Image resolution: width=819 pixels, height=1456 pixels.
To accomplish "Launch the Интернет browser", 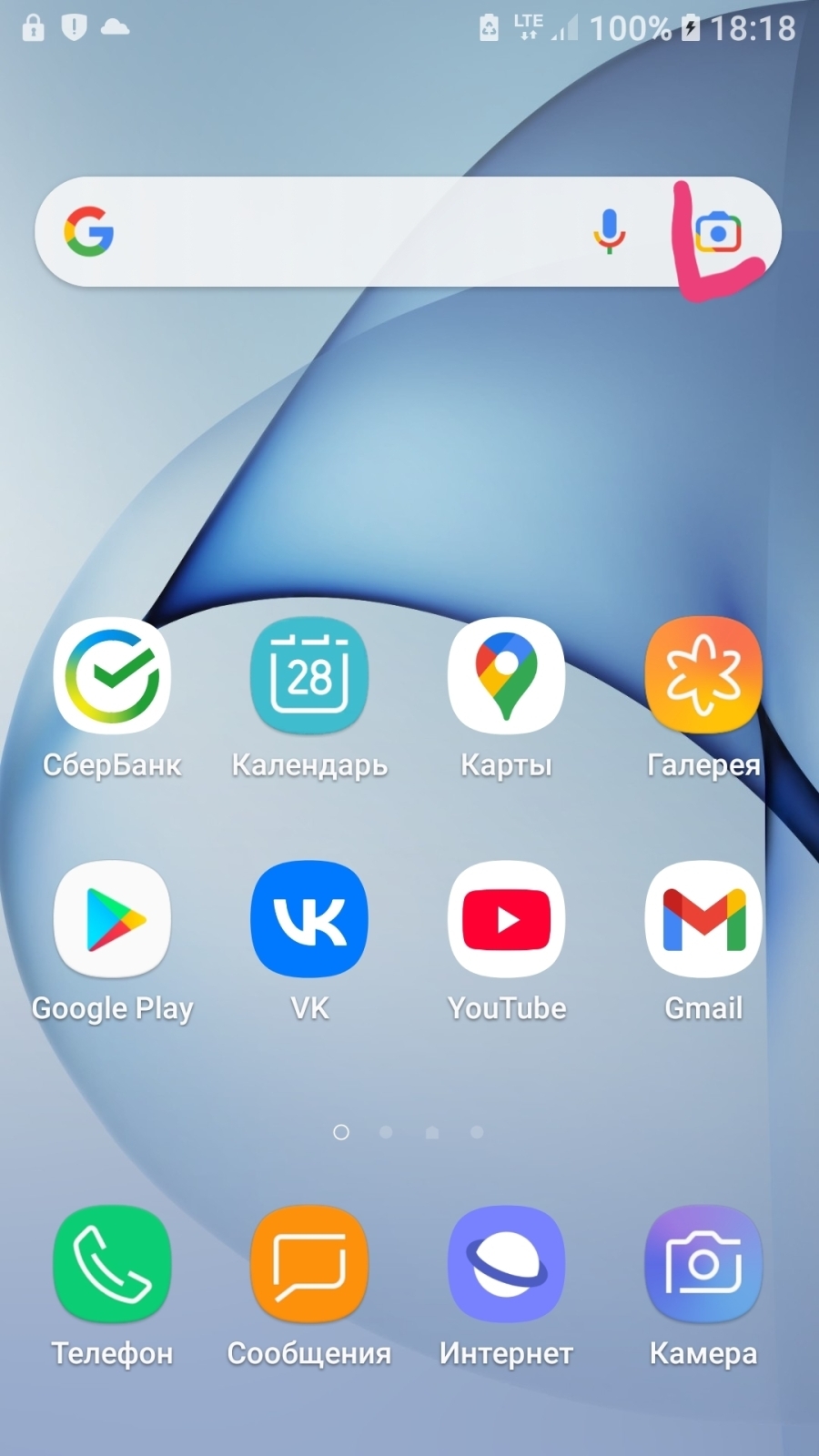I will click(x=506, y=1264).
